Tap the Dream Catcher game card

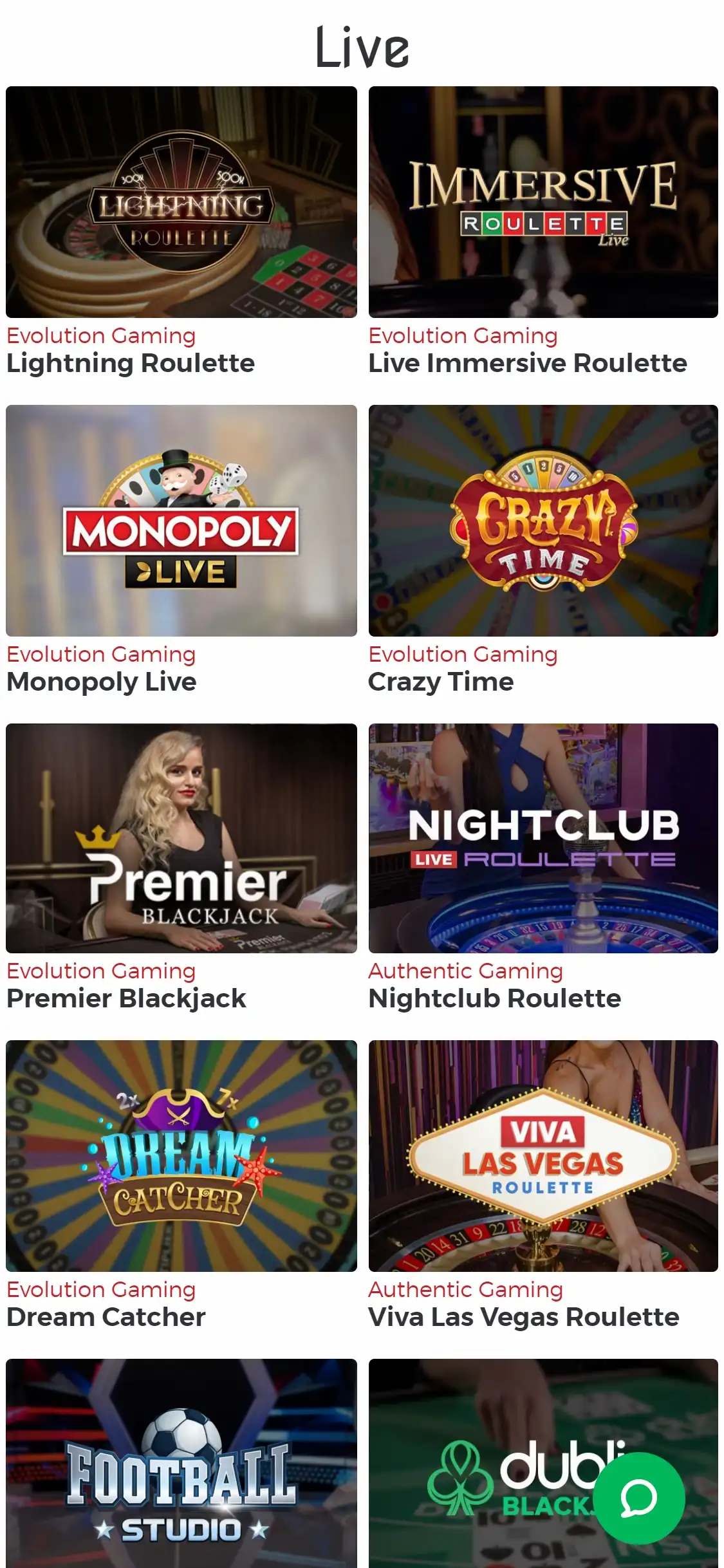pyautogui.click(x=181, y=1156)
